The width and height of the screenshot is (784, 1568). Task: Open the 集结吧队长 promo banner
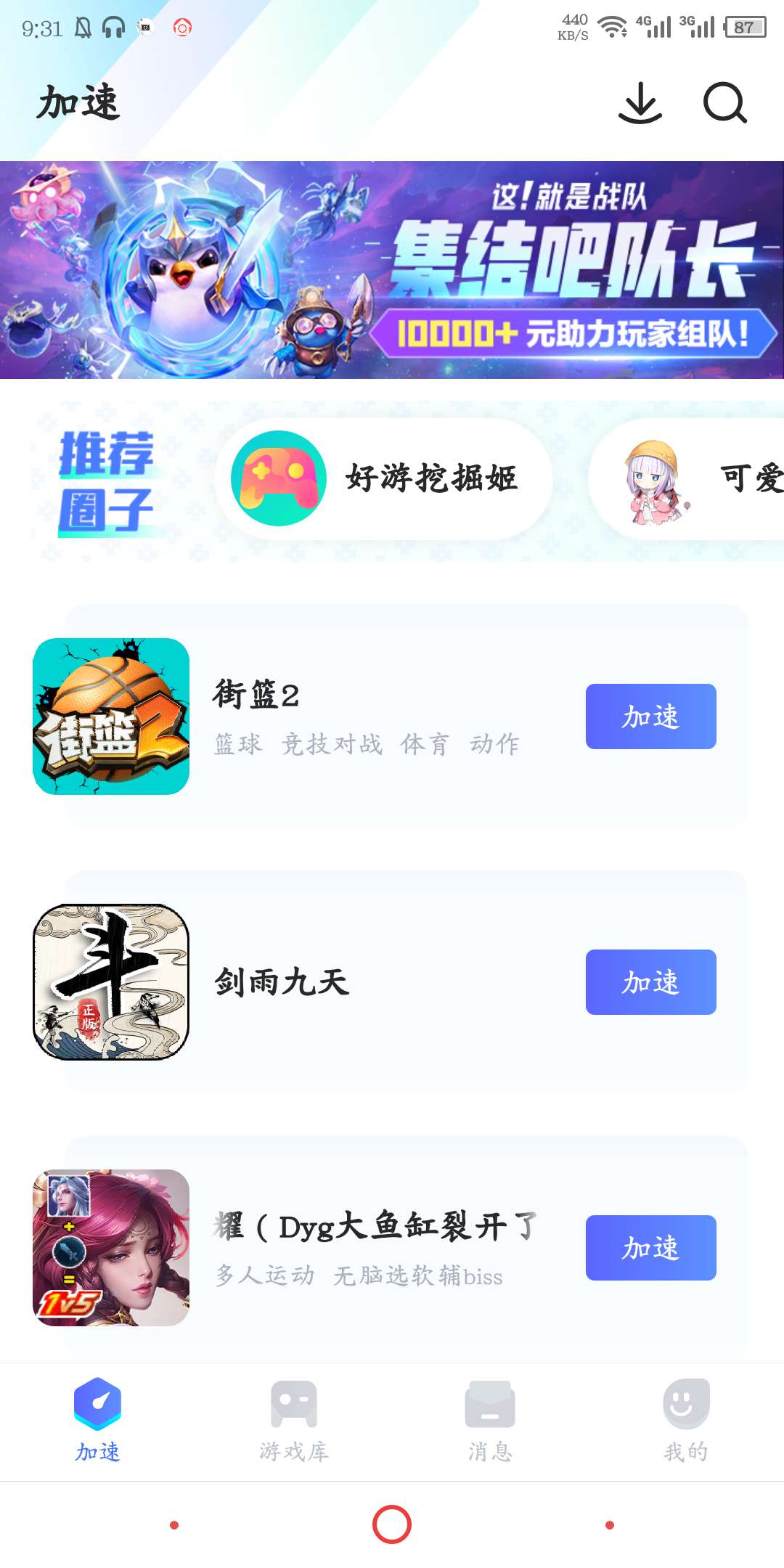(x=392, y=270)
